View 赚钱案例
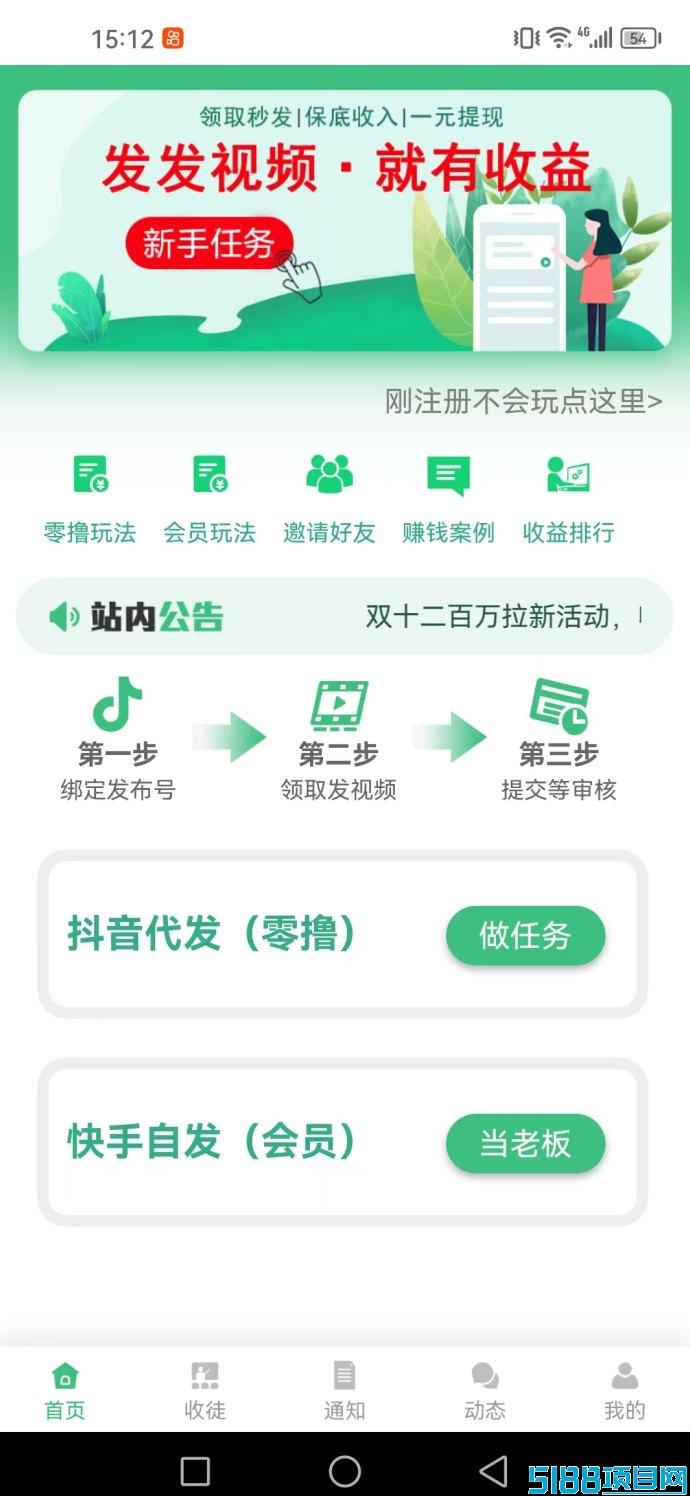The height and width of the screenshot is (1496, 690). tap(448, 498)
